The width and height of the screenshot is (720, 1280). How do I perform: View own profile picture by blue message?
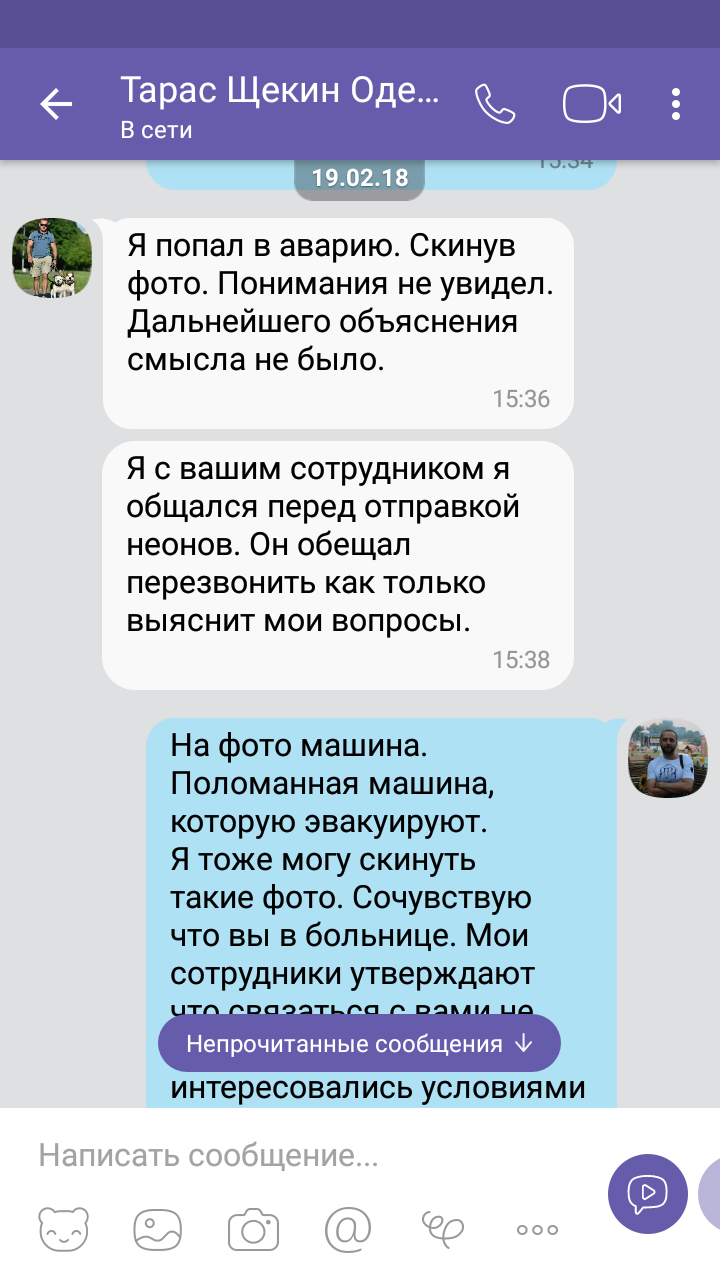667,758
